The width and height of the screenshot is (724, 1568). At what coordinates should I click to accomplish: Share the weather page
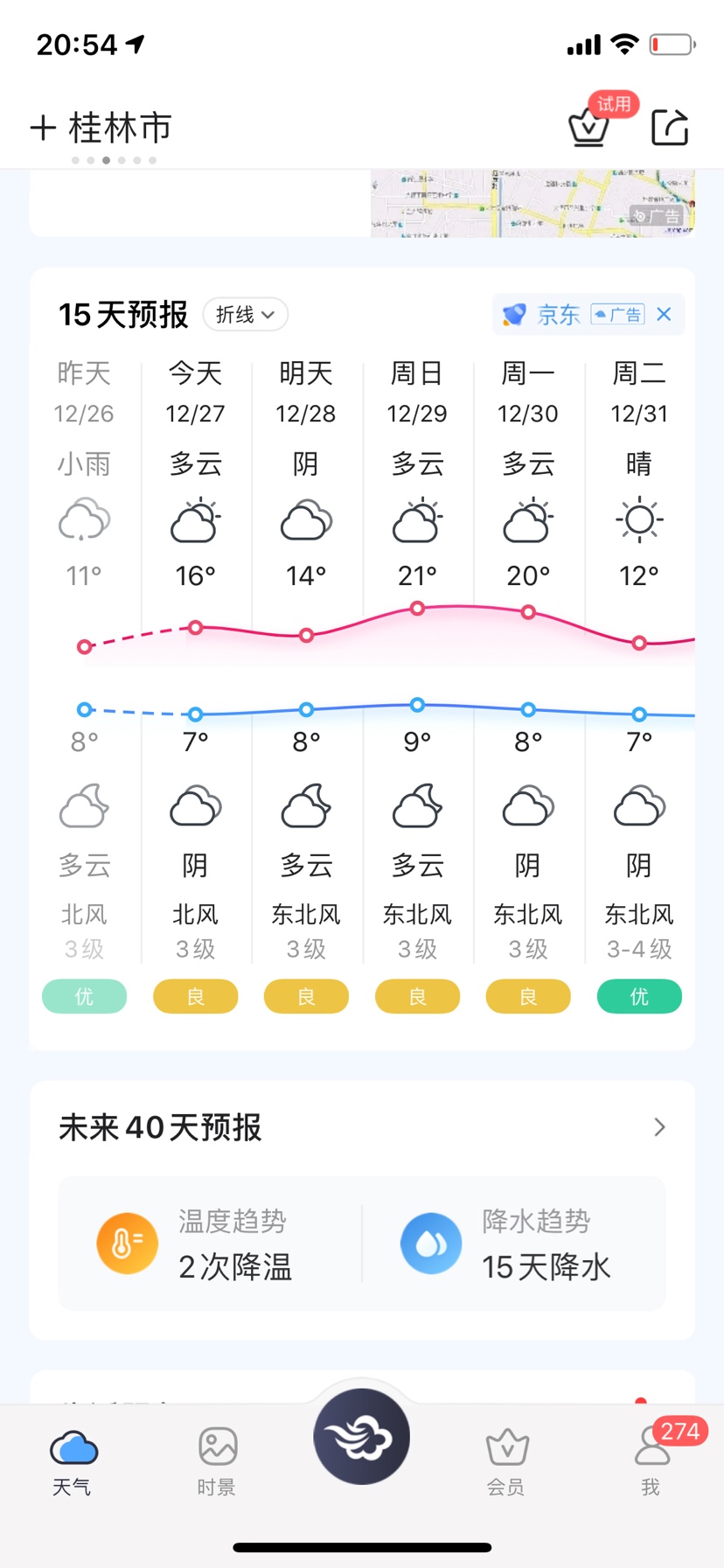(671, 128)
